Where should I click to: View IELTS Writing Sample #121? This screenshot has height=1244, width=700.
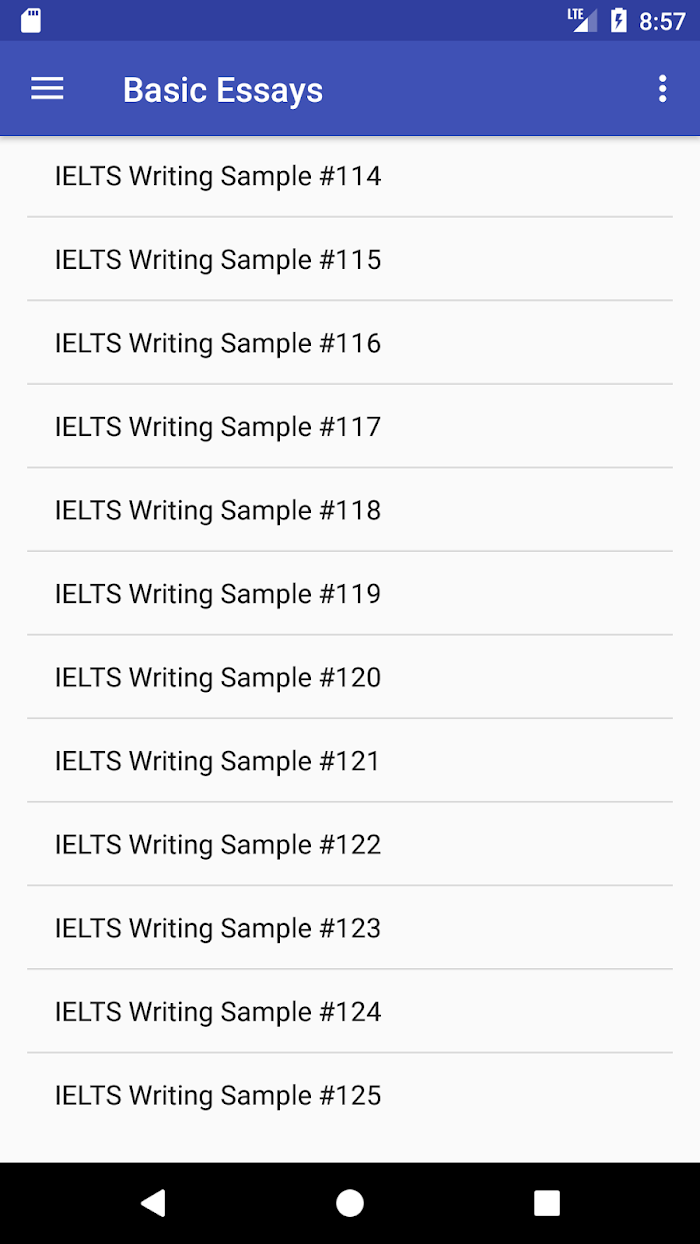click(x=350, y=761)
